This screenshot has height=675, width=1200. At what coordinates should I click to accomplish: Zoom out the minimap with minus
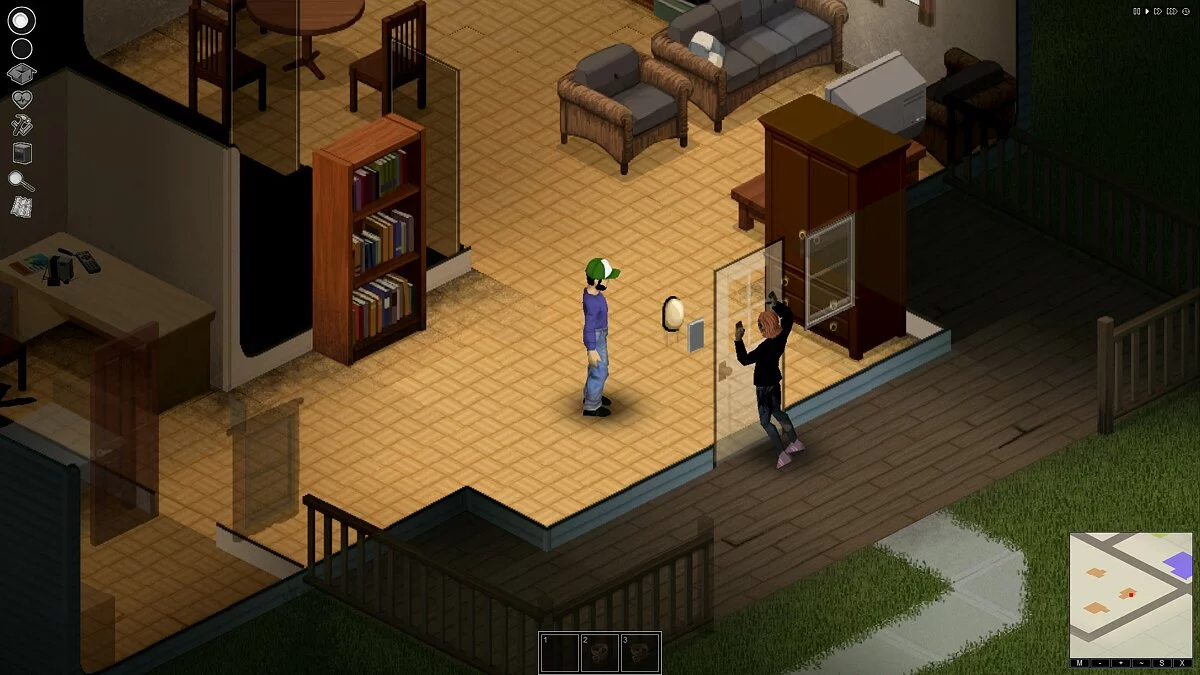(x=1100, y=663)
